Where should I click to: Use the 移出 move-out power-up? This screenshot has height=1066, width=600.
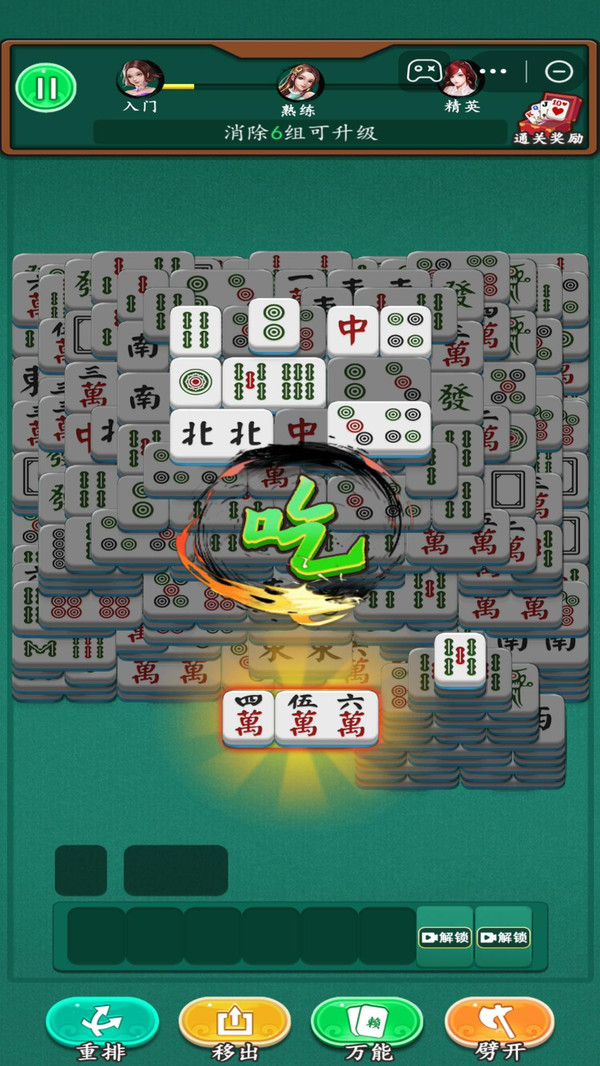[x=234, y=1027]
